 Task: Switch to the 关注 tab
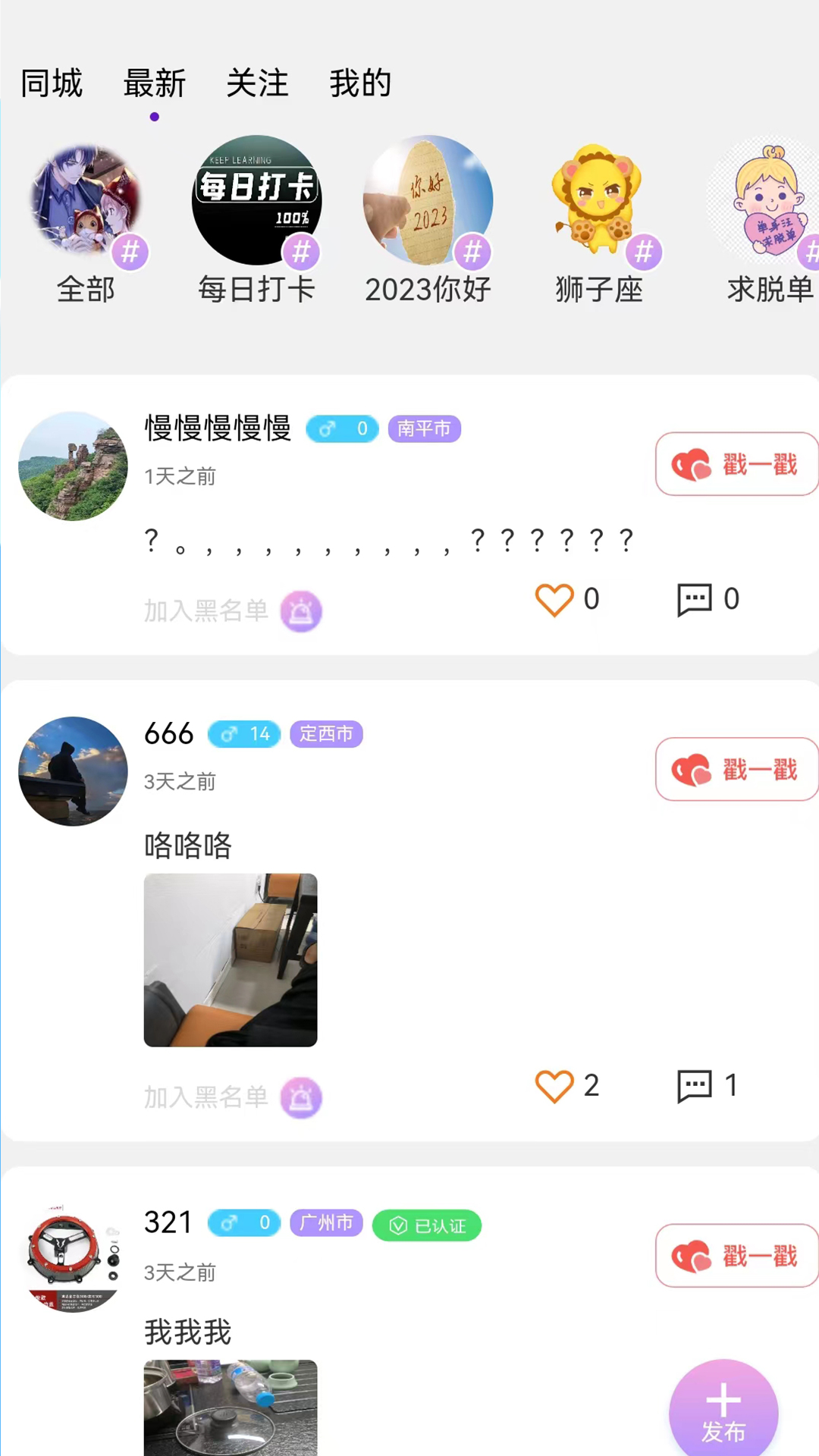257,83
